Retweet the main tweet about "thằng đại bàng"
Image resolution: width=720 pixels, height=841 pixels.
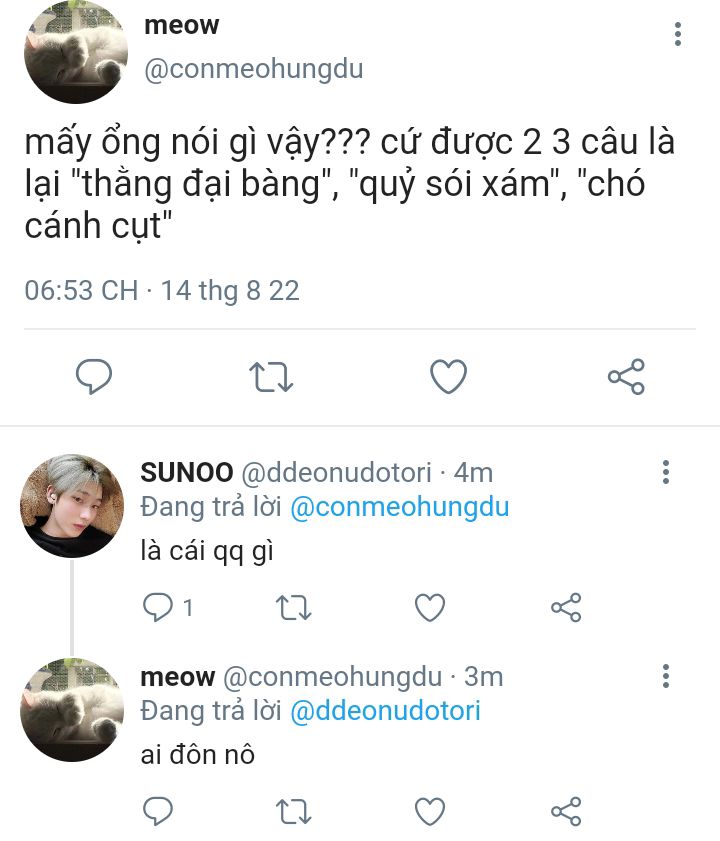270,377
